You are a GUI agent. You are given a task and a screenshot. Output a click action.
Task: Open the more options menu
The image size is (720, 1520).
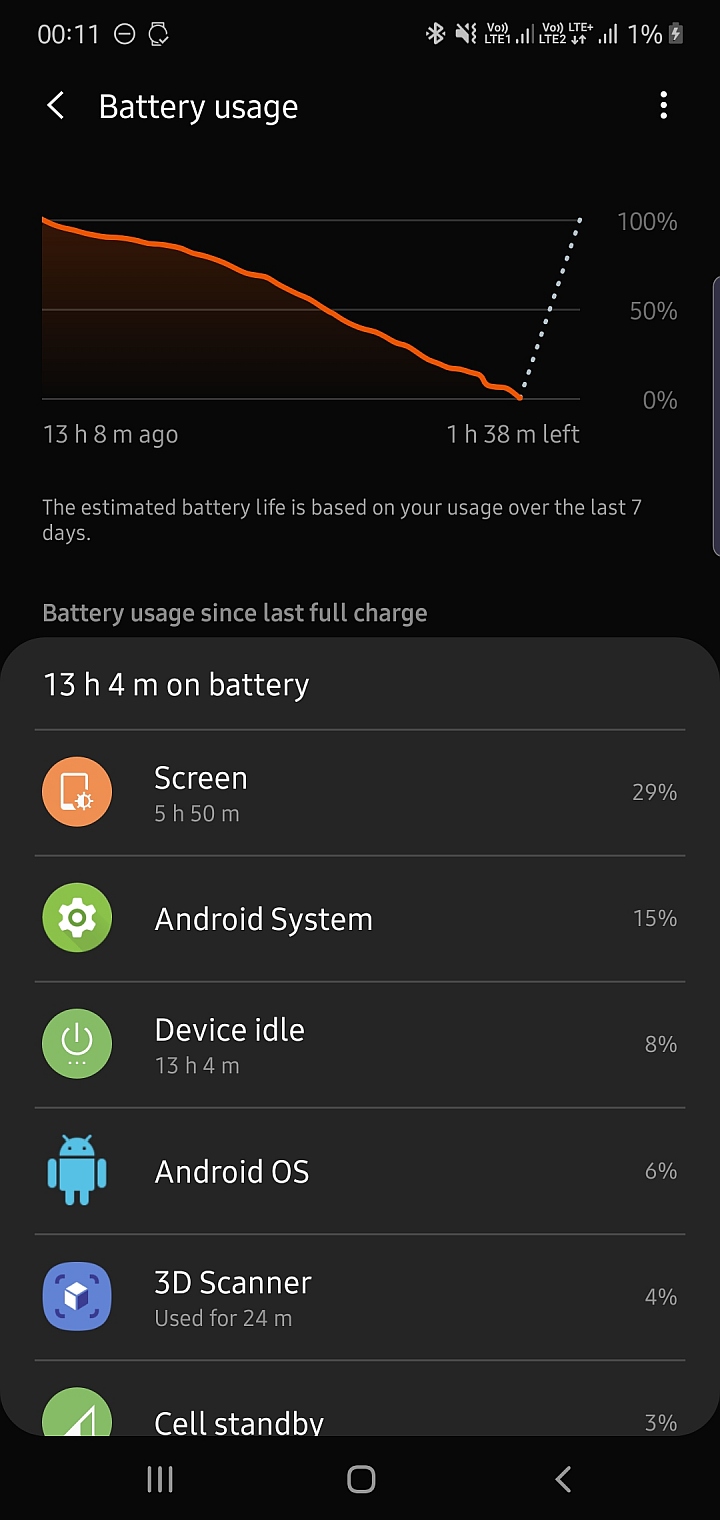click(663, 106)
